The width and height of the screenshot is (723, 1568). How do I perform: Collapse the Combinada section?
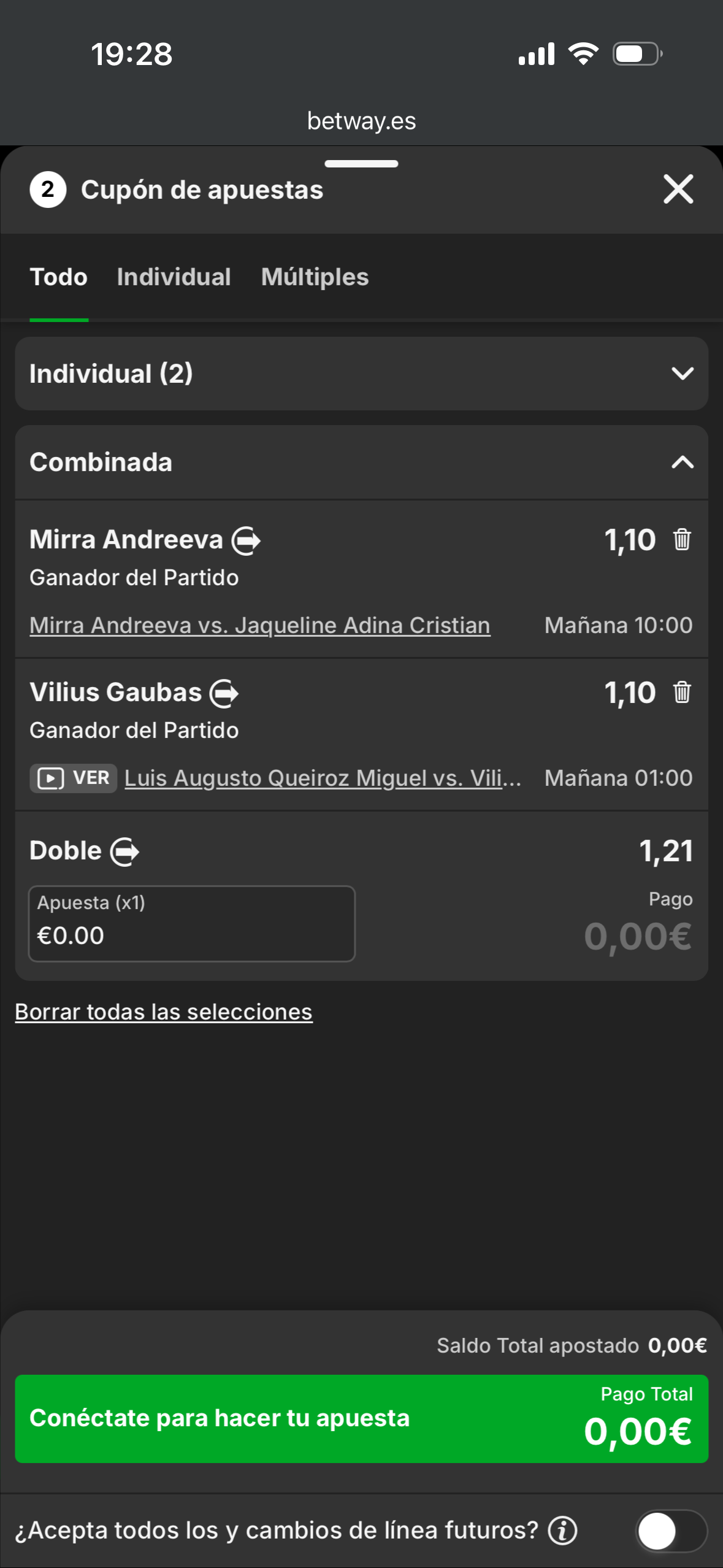point(682,462)
